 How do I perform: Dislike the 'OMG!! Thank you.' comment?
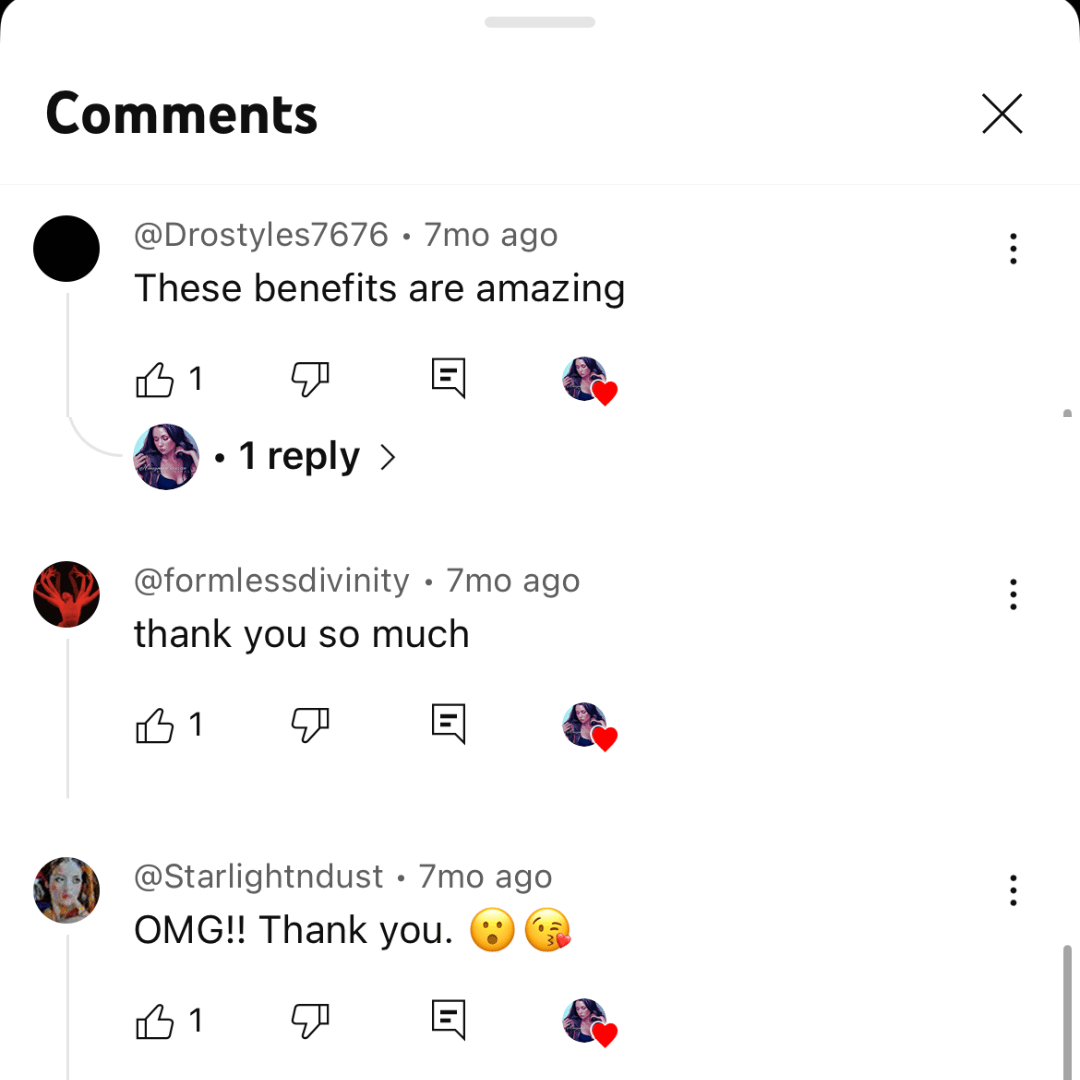pyautogui.click(x=310, y=1021)
